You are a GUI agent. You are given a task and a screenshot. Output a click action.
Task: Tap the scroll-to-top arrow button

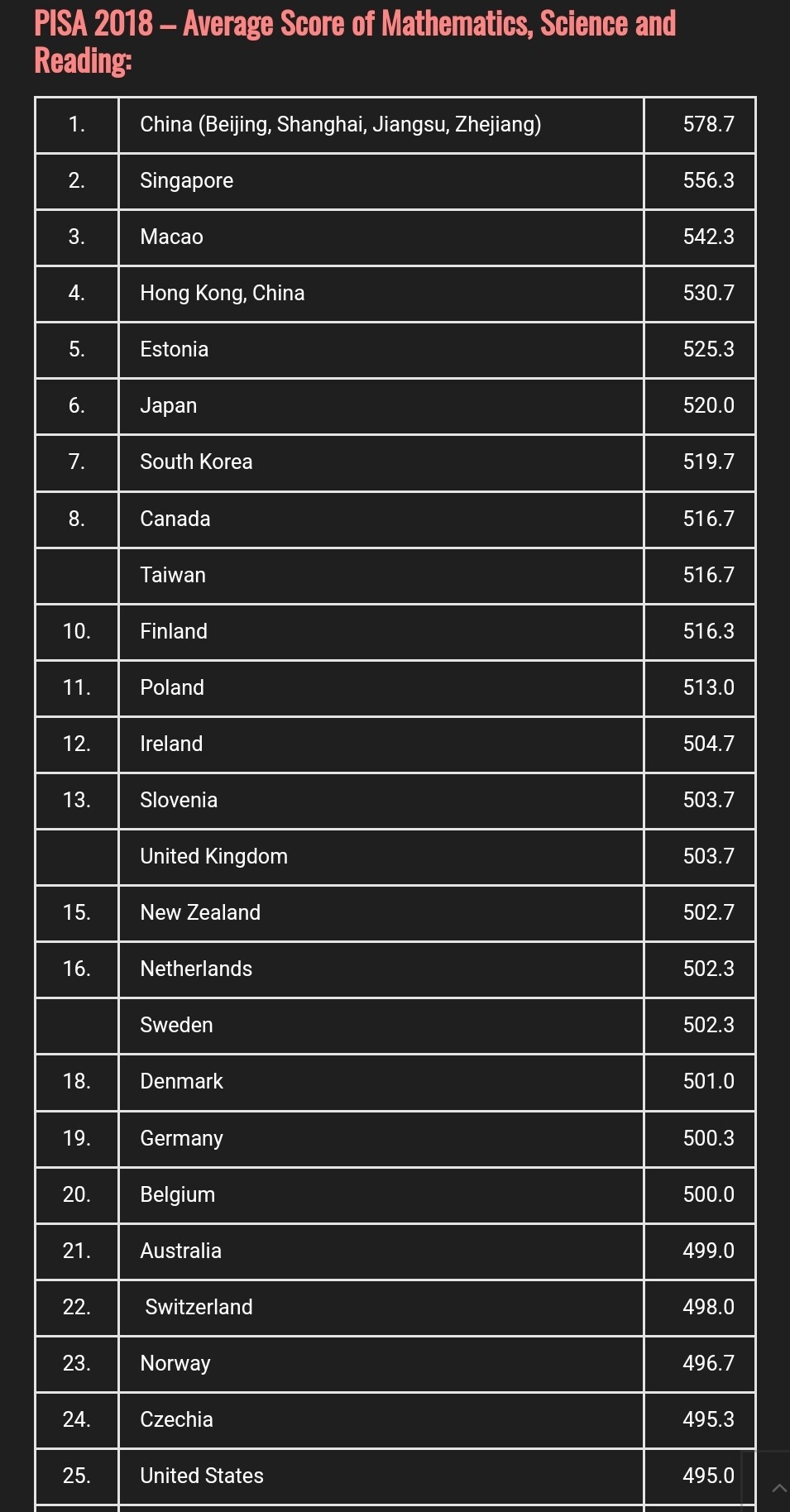[x=778, y=1487]
